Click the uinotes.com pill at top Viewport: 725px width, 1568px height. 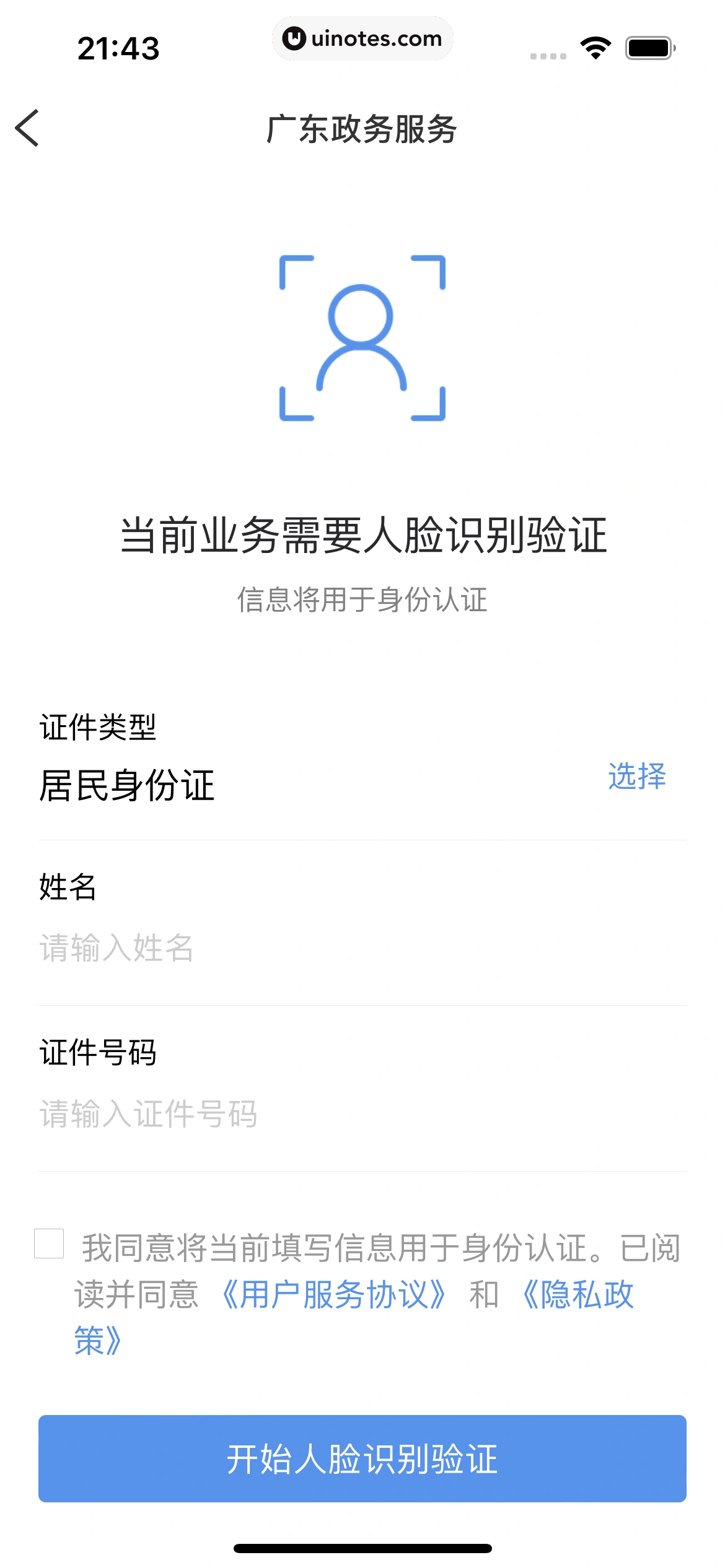[362, 38]
